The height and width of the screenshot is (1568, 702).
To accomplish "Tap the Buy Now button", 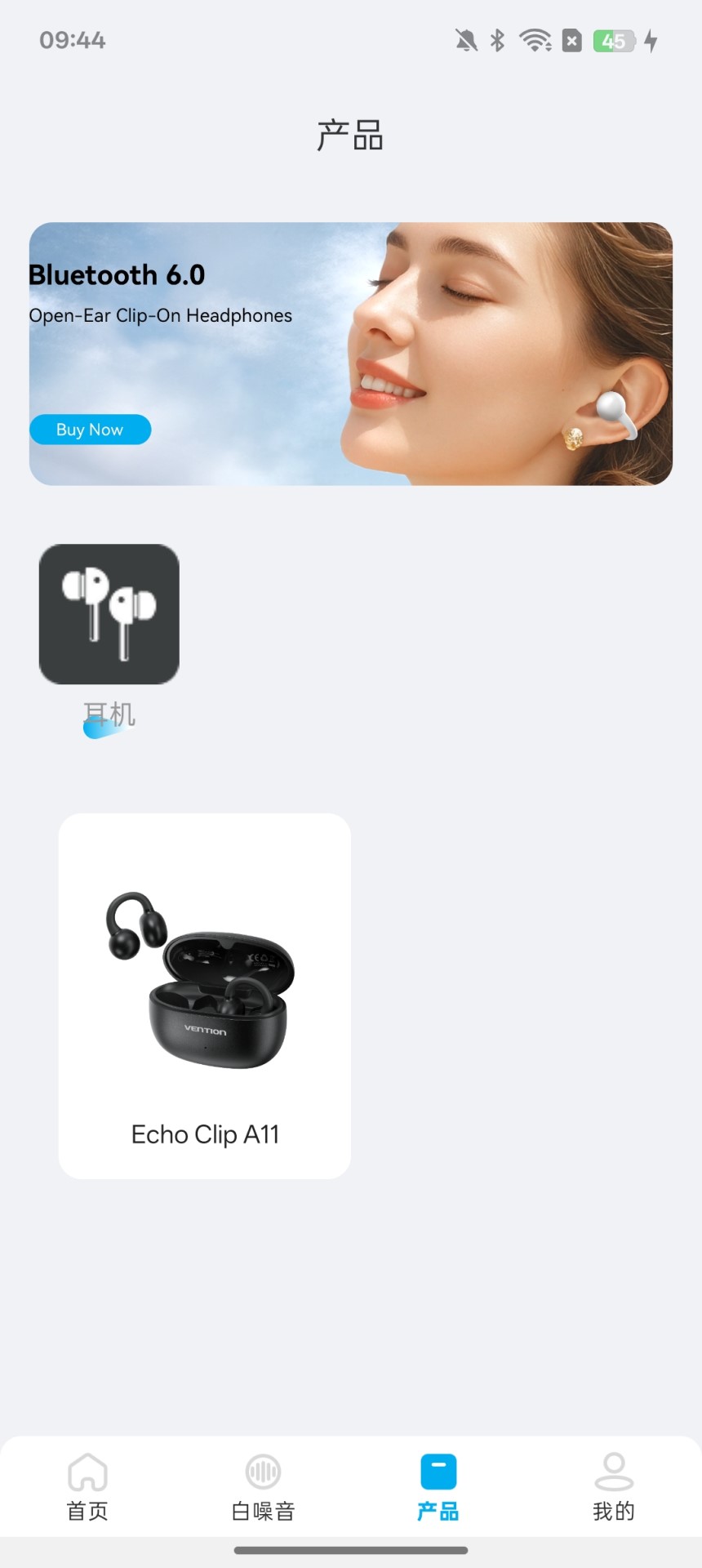I will (x=90, y=430).
